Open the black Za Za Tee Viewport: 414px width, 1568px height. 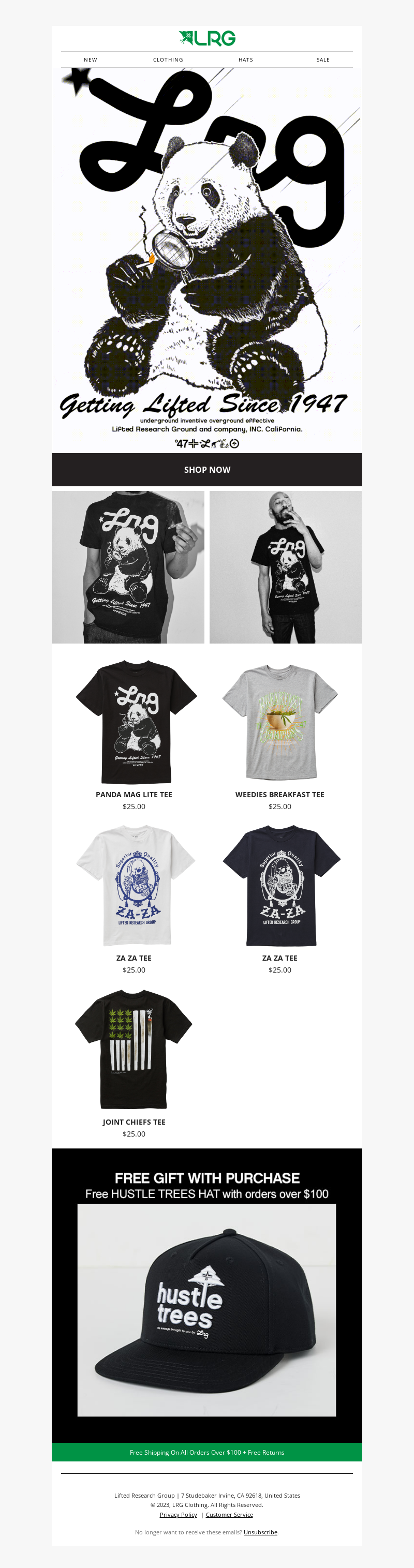tap(279, 886)
